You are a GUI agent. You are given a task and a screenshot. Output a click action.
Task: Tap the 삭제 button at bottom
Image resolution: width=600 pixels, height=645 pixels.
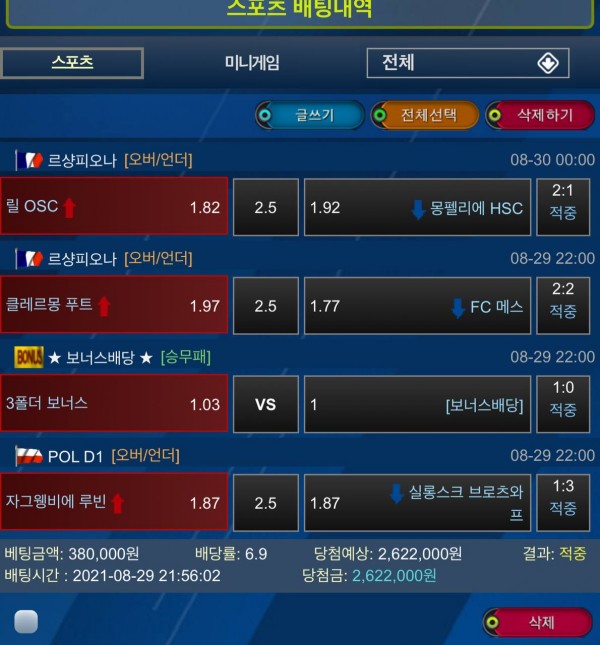point(538,622)
